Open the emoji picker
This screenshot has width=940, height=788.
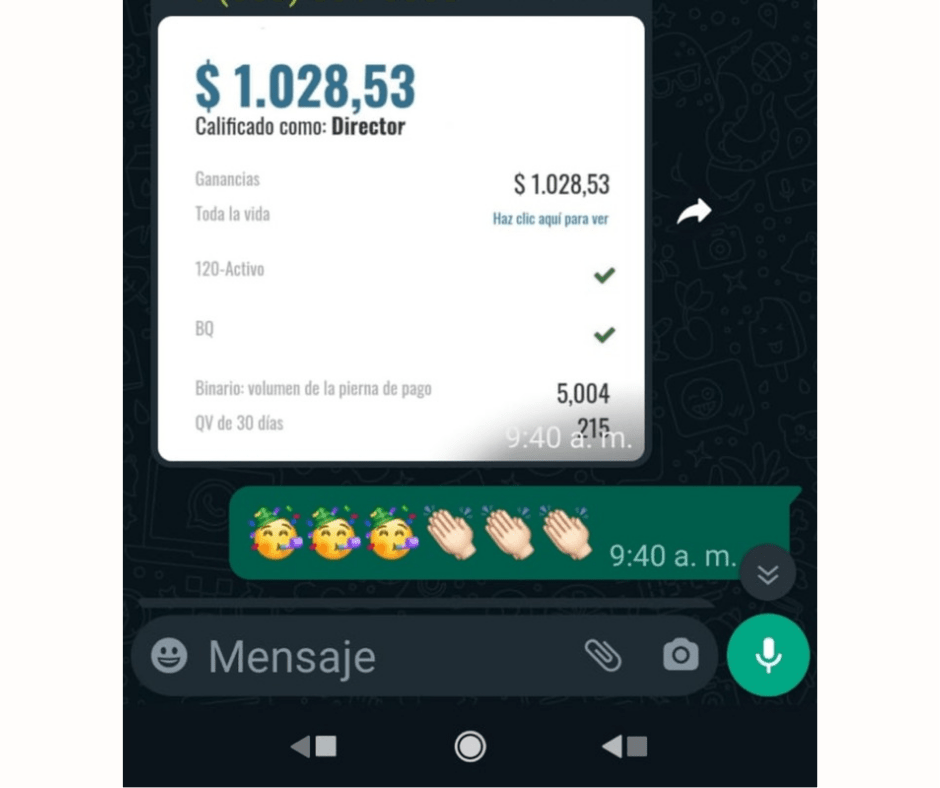click(169, 656)
